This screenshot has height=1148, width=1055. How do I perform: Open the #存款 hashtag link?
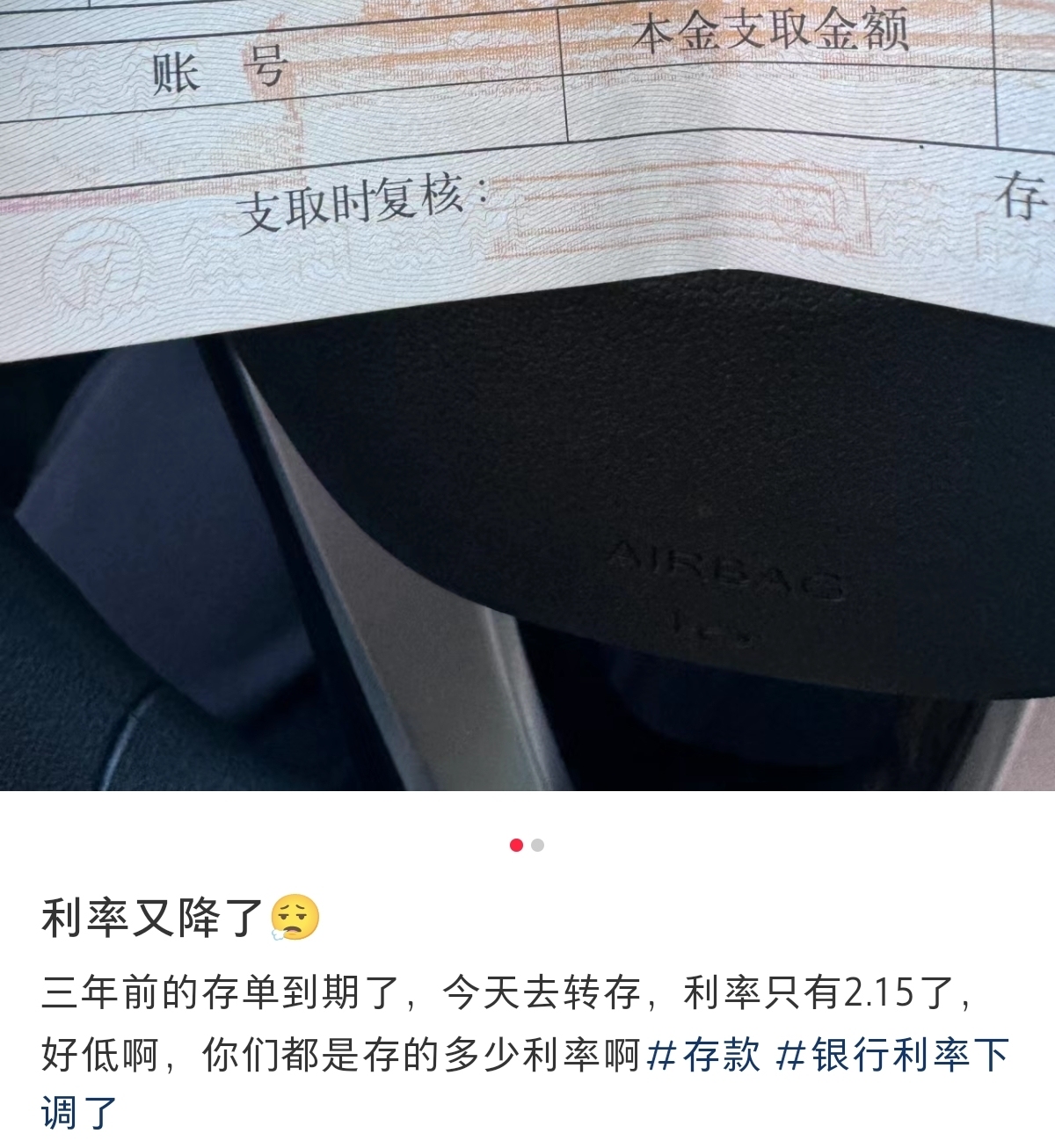(703, 1055)
